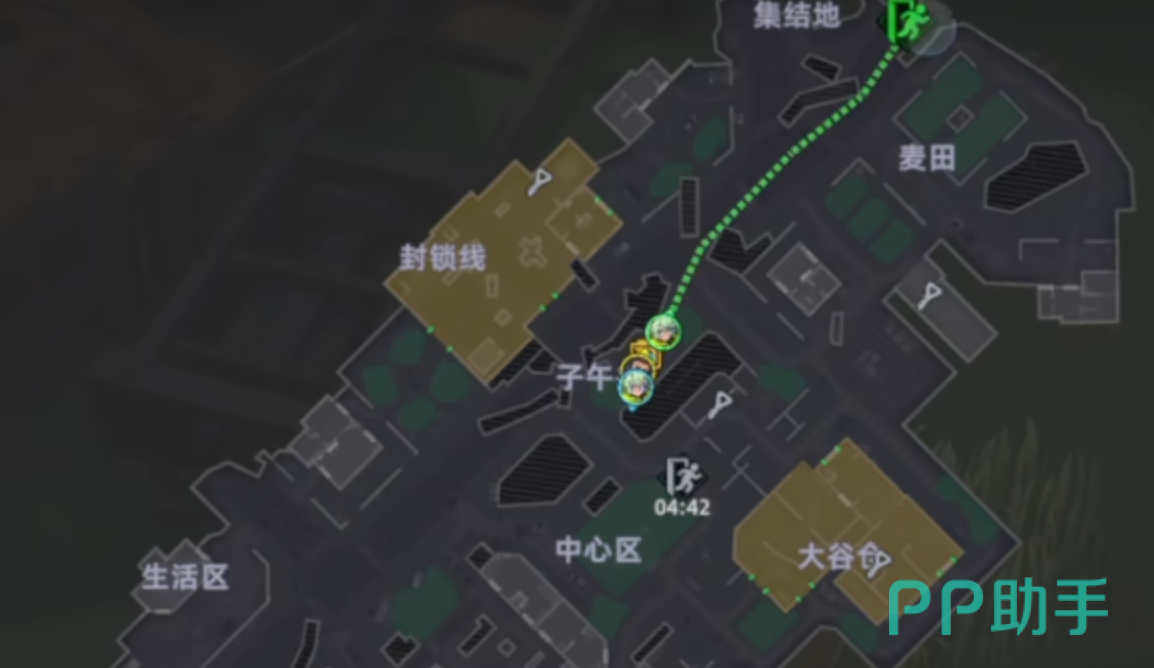Select the green teammate avatar on the route

[x=662, y=330]
